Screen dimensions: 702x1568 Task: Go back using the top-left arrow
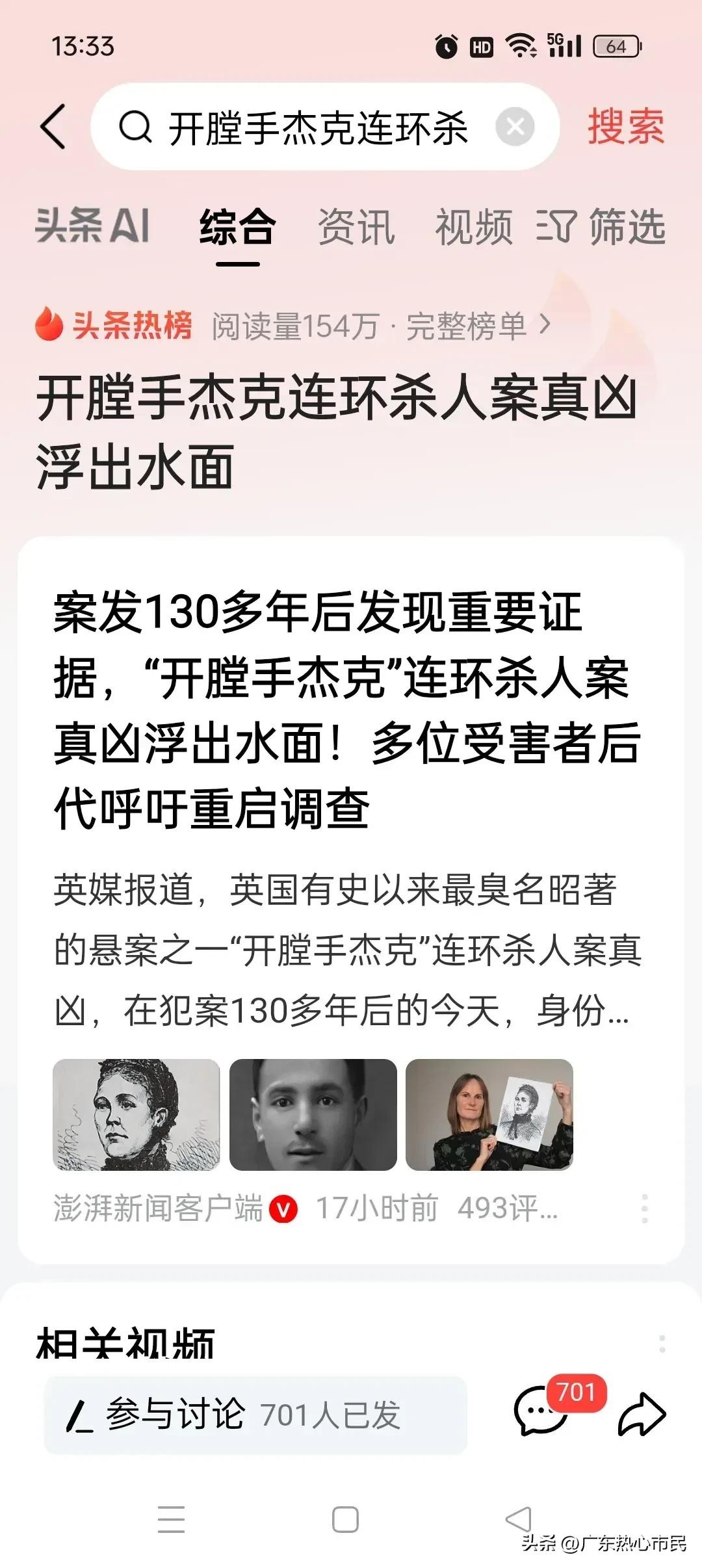click(x=53, y=127)
